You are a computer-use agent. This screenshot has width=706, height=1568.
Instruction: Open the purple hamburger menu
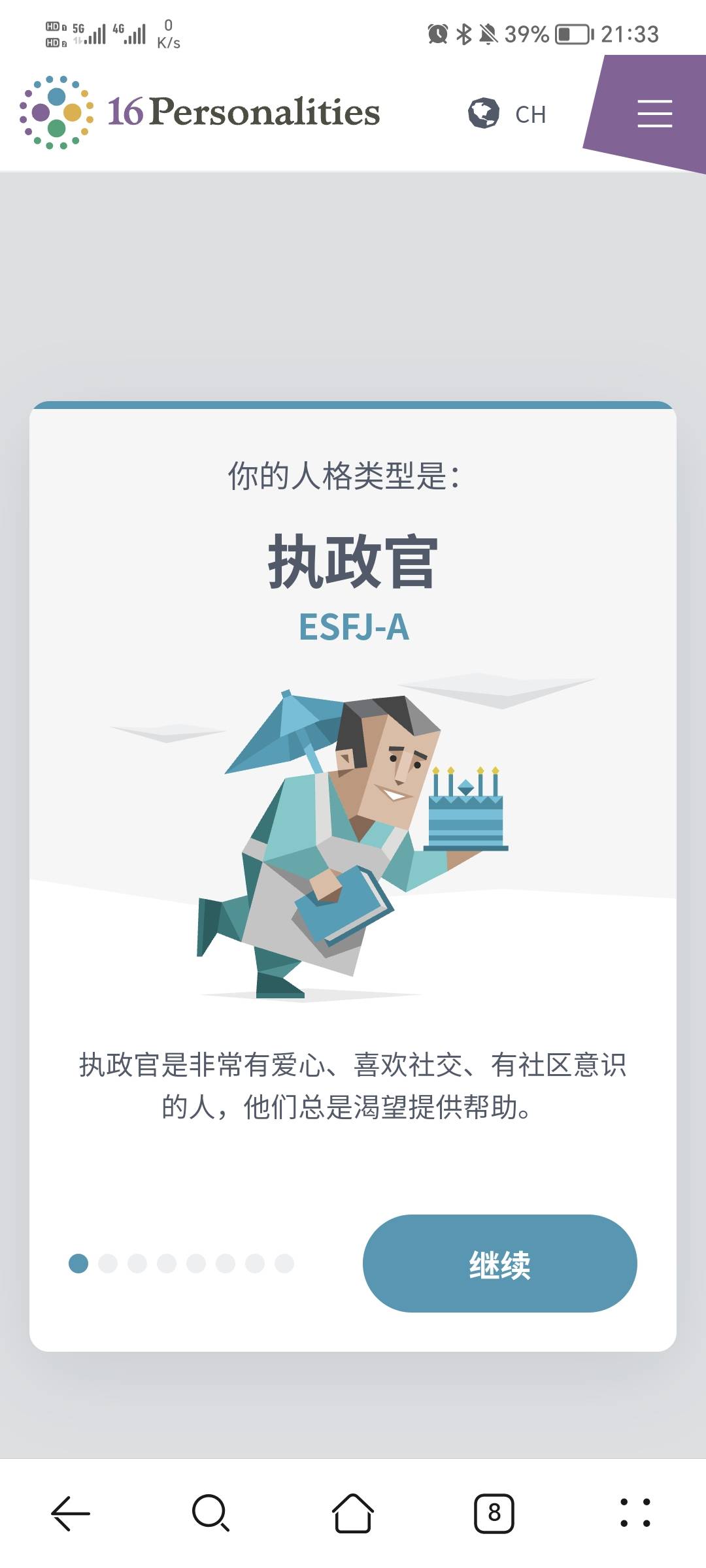[654, 114]
